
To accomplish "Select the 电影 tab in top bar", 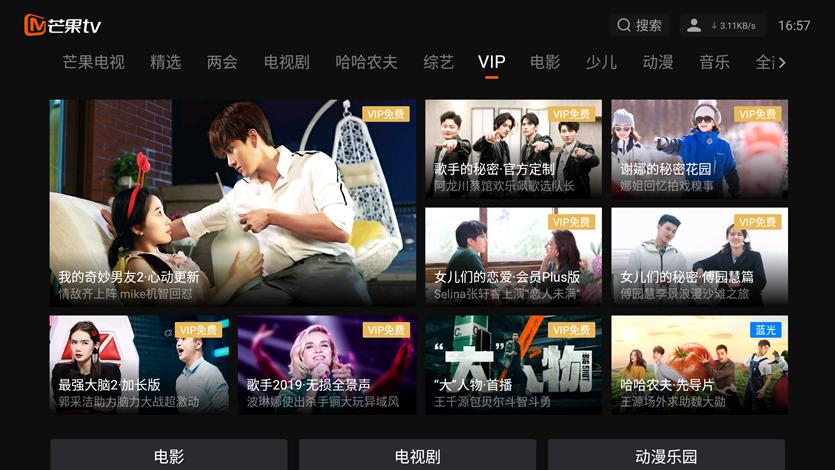I will (545, 62).
